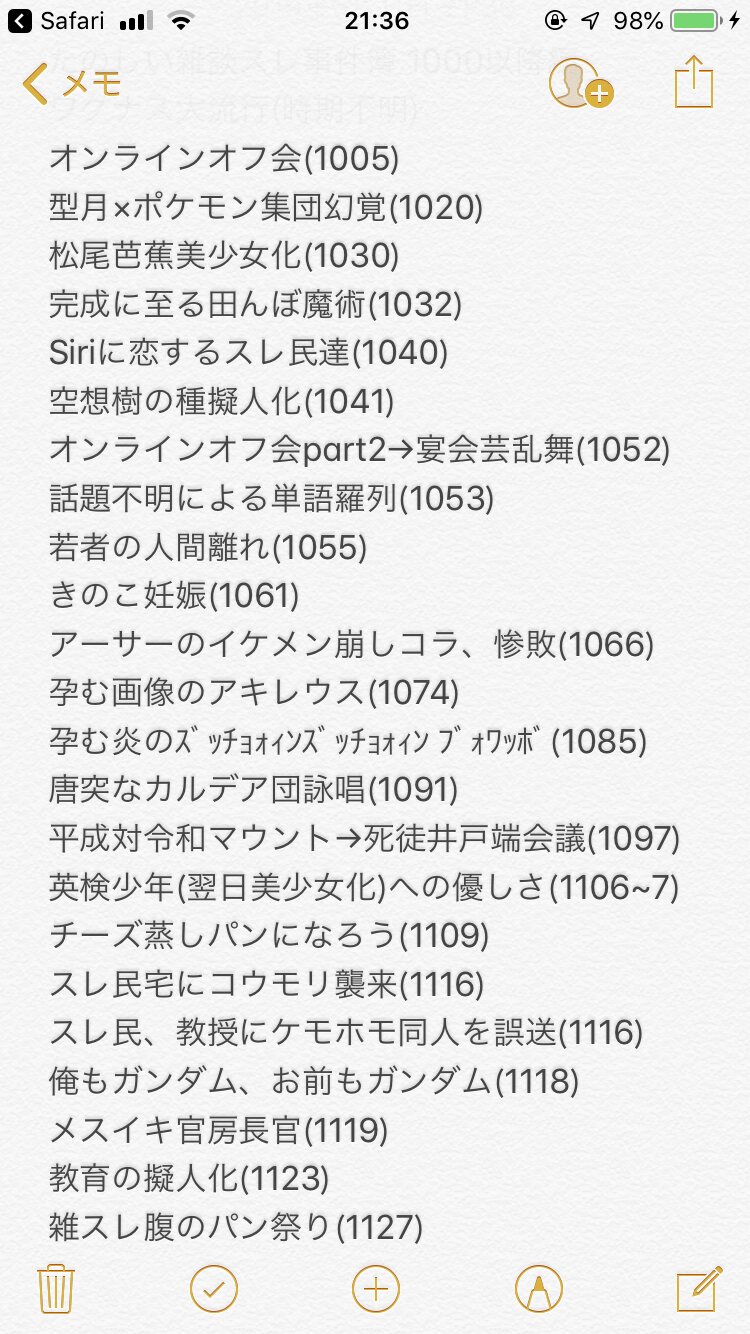The height and width of the screenshot is (1334, 750).
Task: Add people to this note
Action: 579,83
